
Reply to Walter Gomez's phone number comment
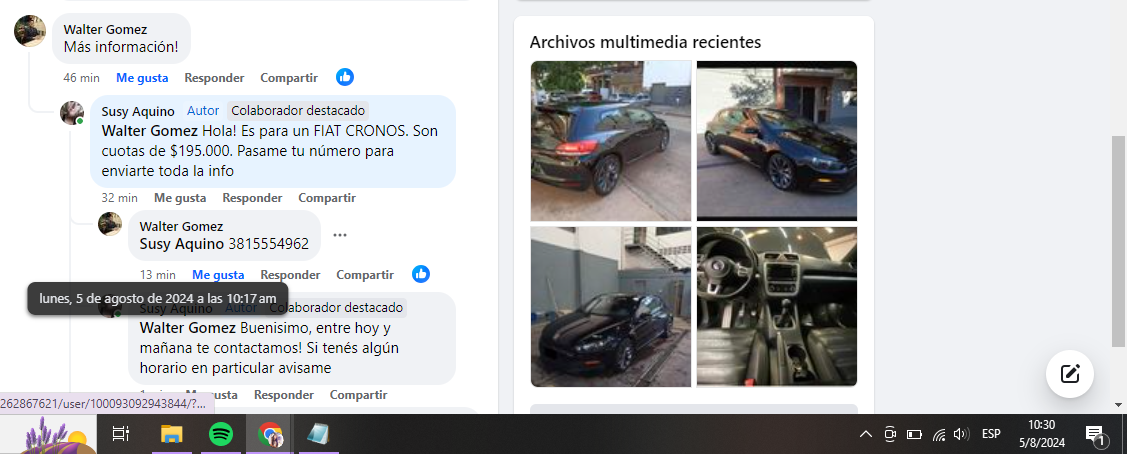point(290,275)
